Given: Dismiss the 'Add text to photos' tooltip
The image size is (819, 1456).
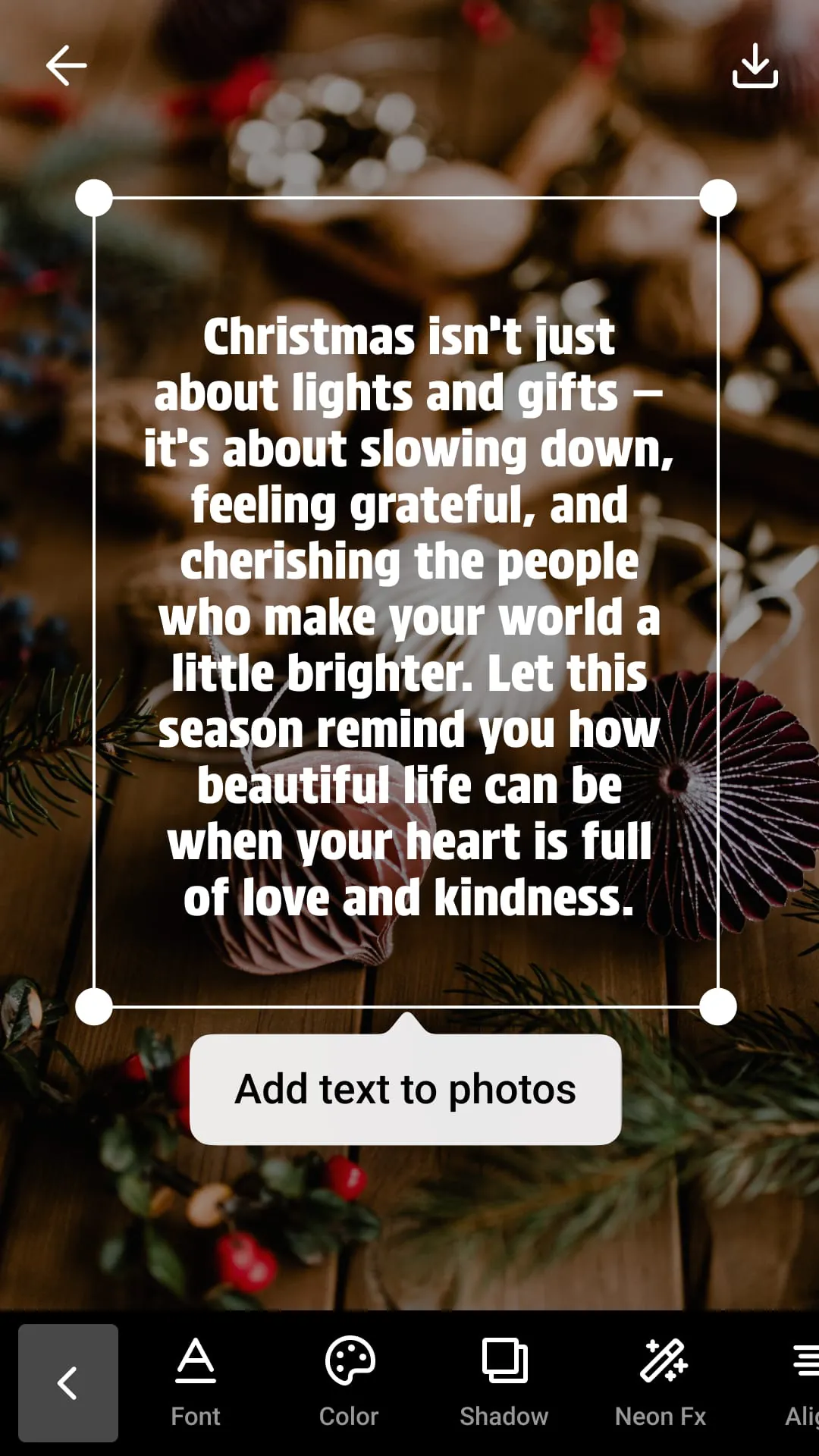Looking at the screenshot, I should click(406, 1090).
